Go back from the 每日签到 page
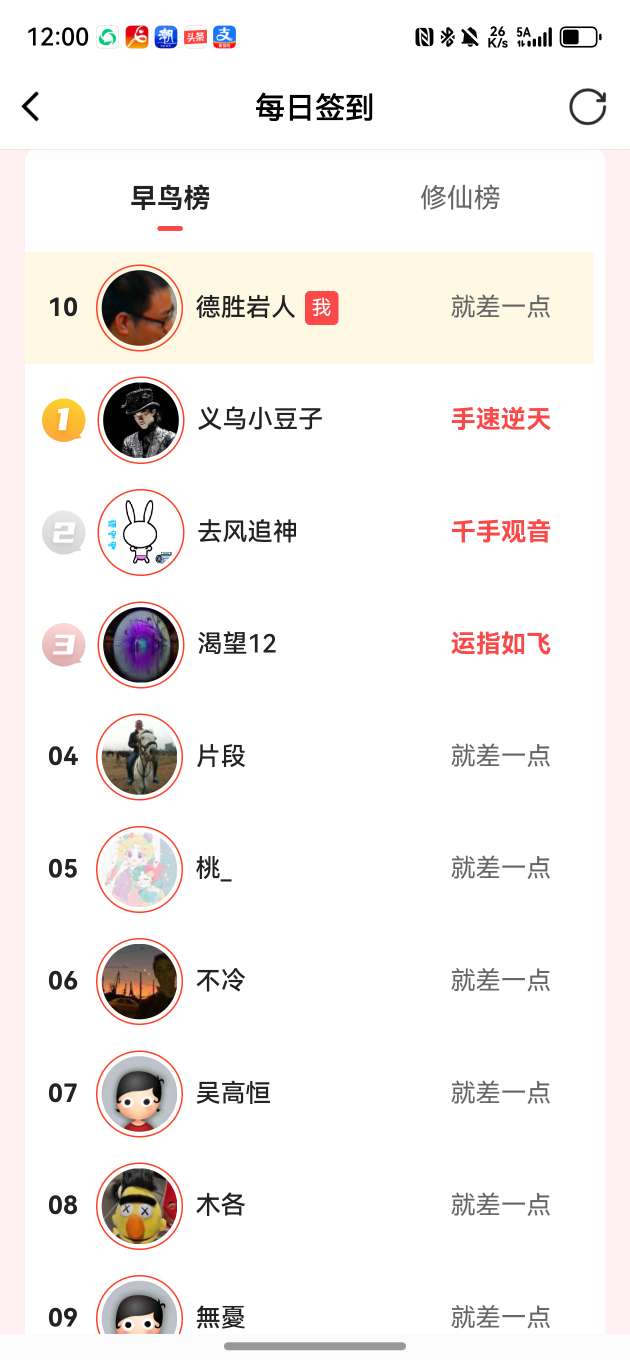 coord(31,107)
